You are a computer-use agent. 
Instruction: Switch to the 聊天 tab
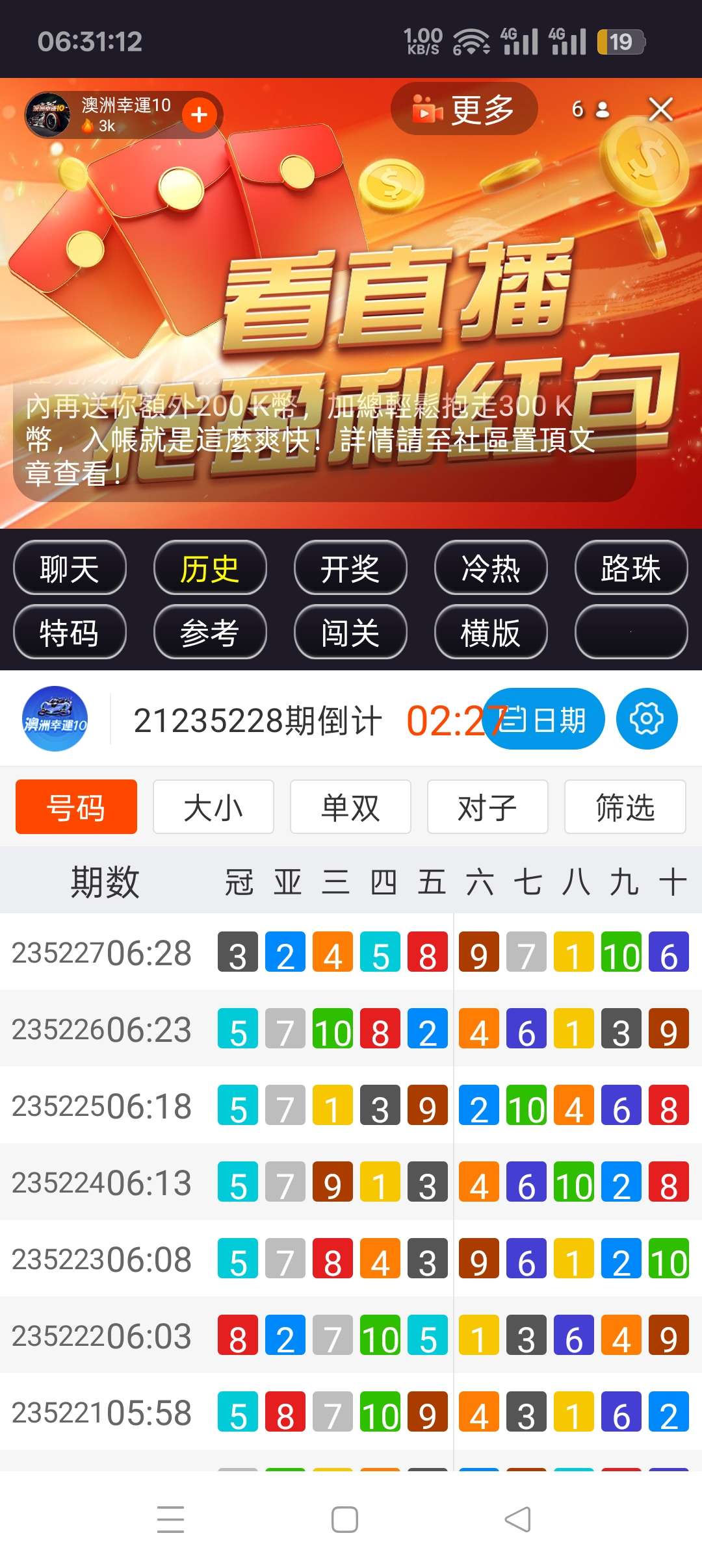point(70,568)
